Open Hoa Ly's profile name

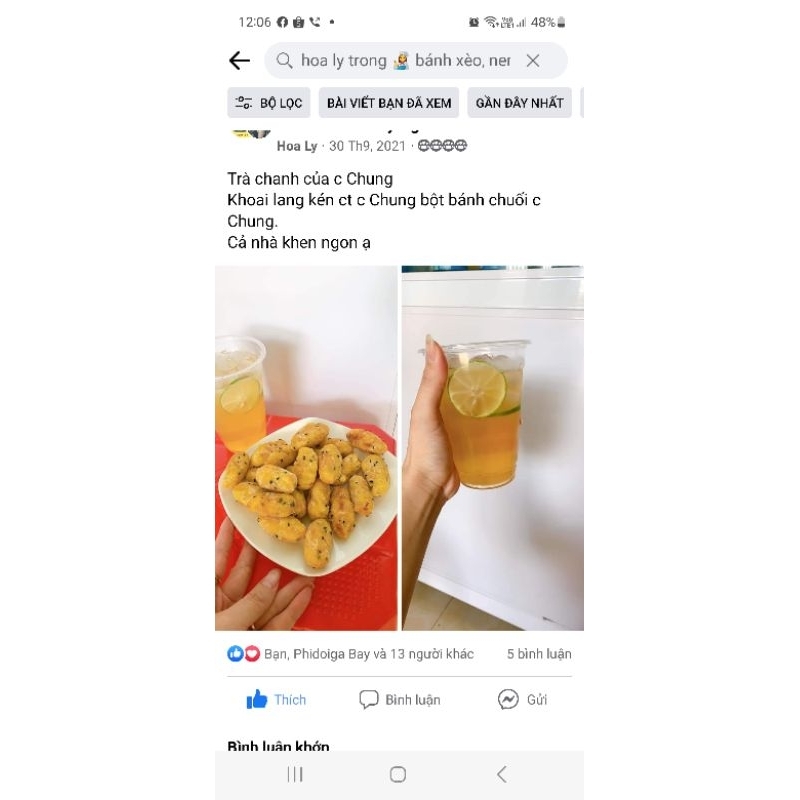pos(297,146)
